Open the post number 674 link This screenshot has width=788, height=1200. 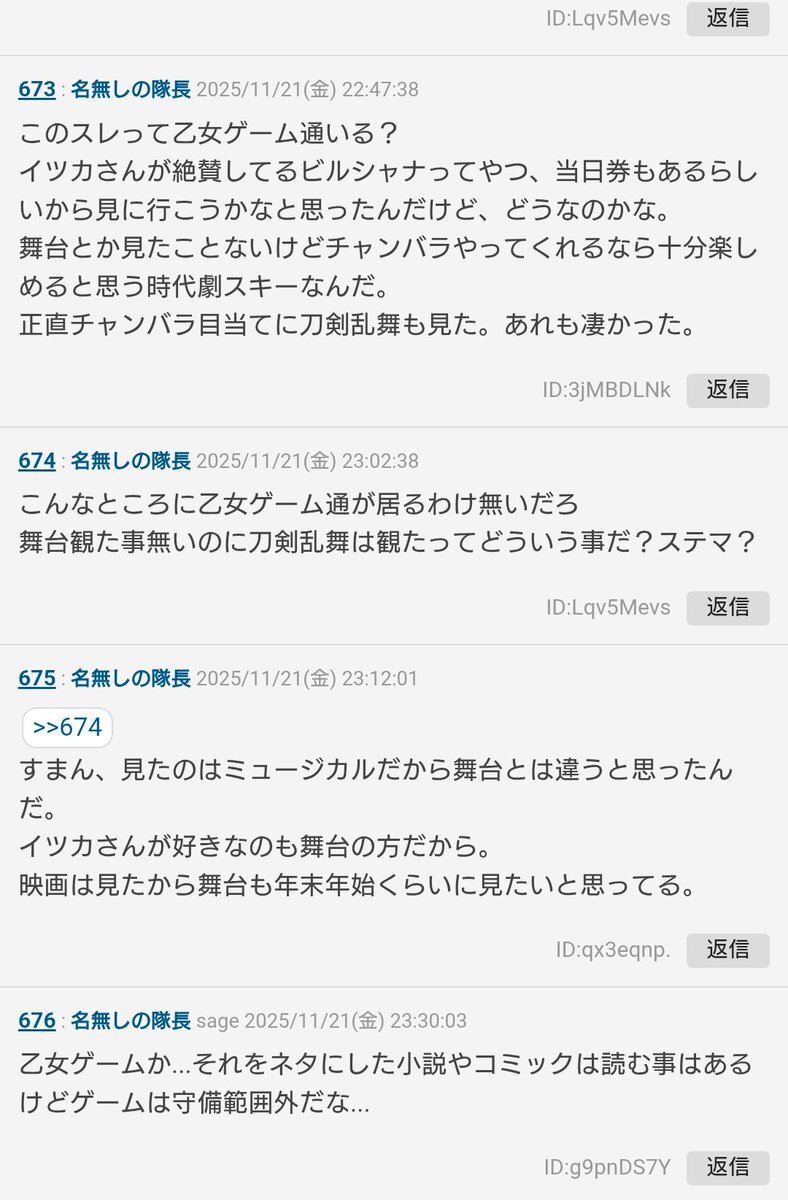[x=37, y=461]
